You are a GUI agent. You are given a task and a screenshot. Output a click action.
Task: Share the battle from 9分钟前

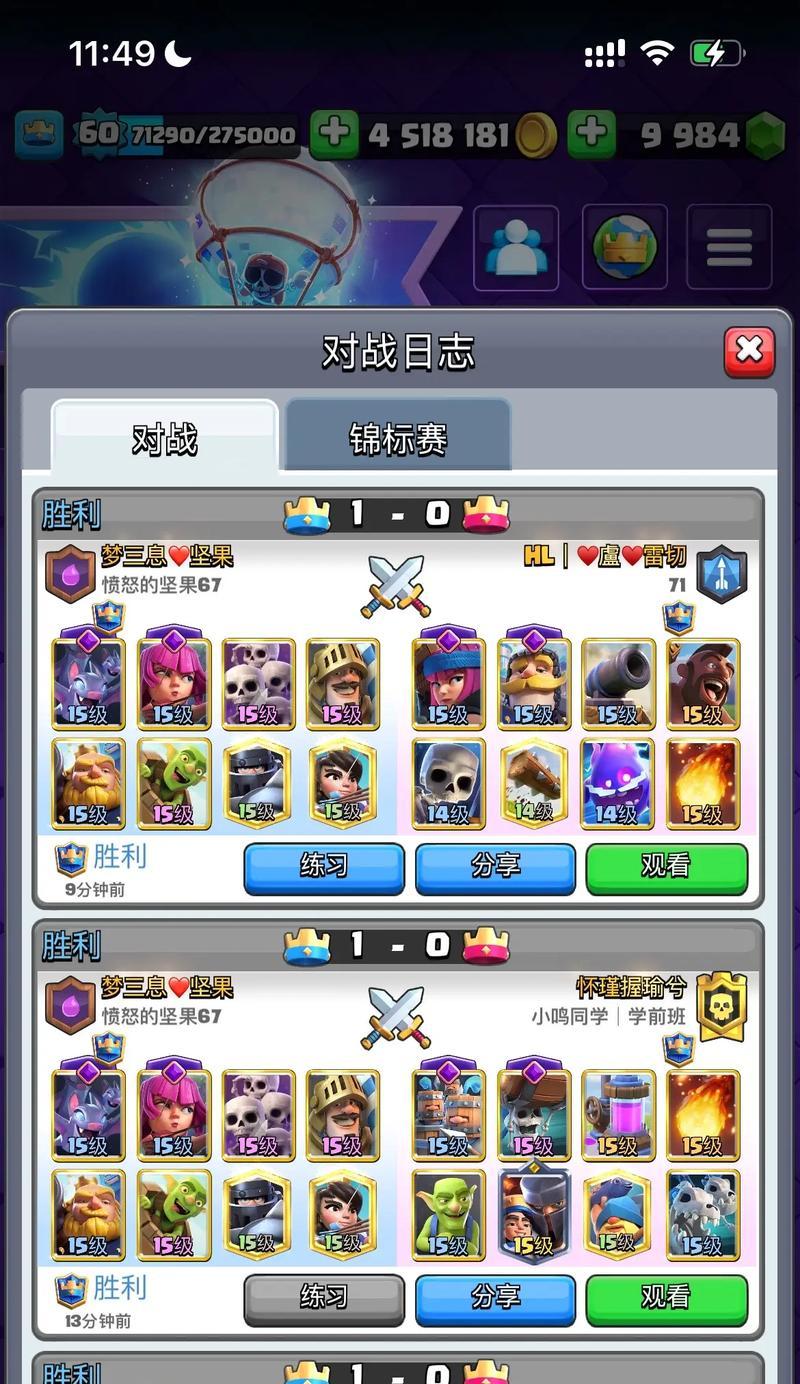pyautogui.click(x=495, y=867)
